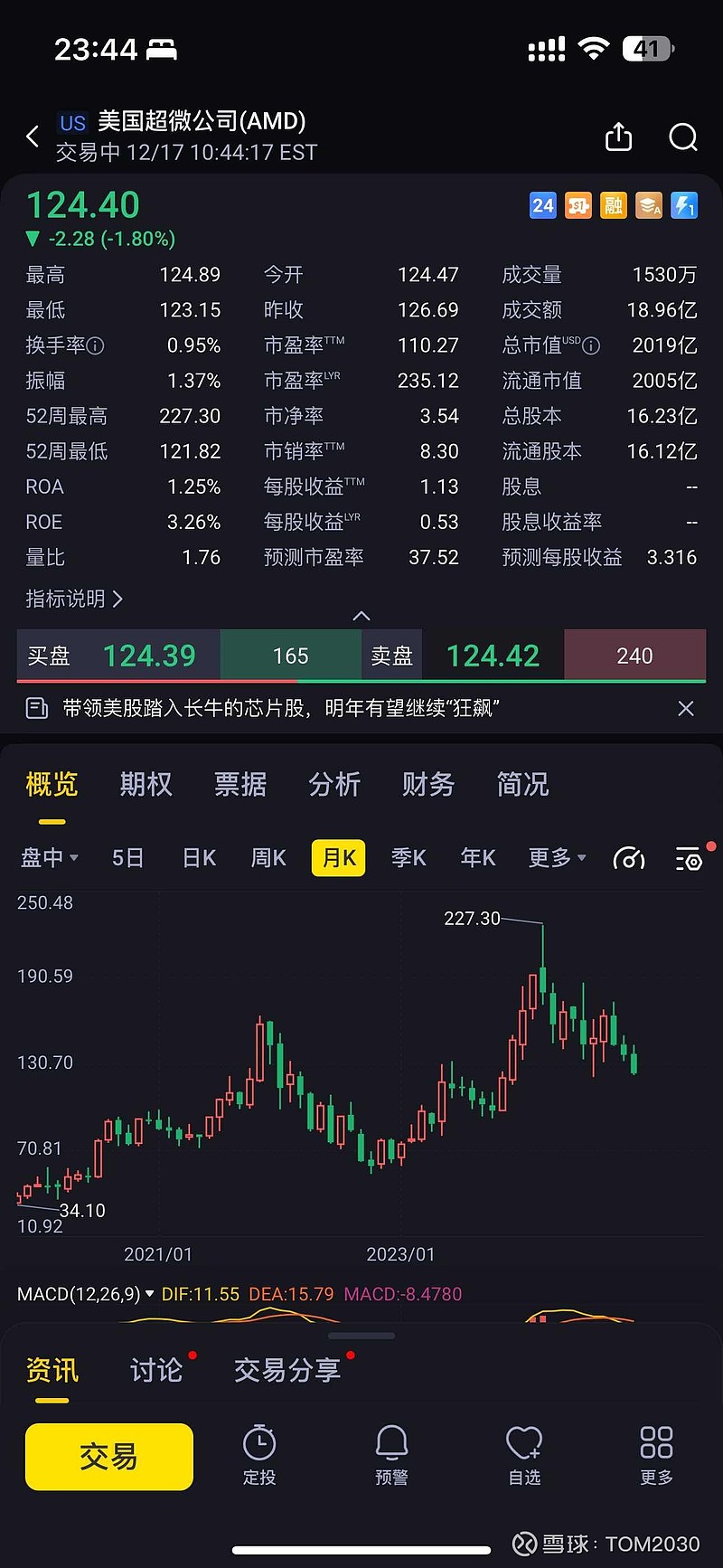
Task: Tap the 融 margin trading badge
Action: click(613, 206)
